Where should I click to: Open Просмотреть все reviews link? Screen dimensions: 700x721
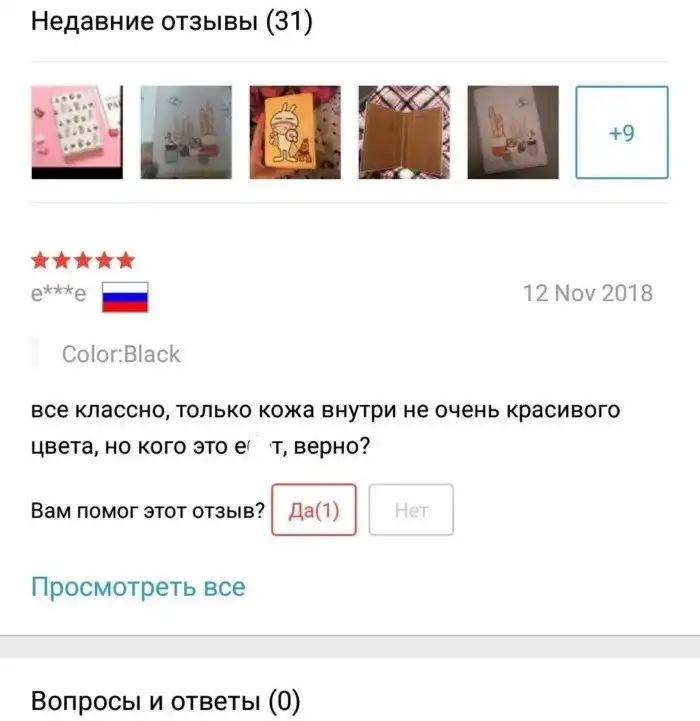click(x=138, y=587)
